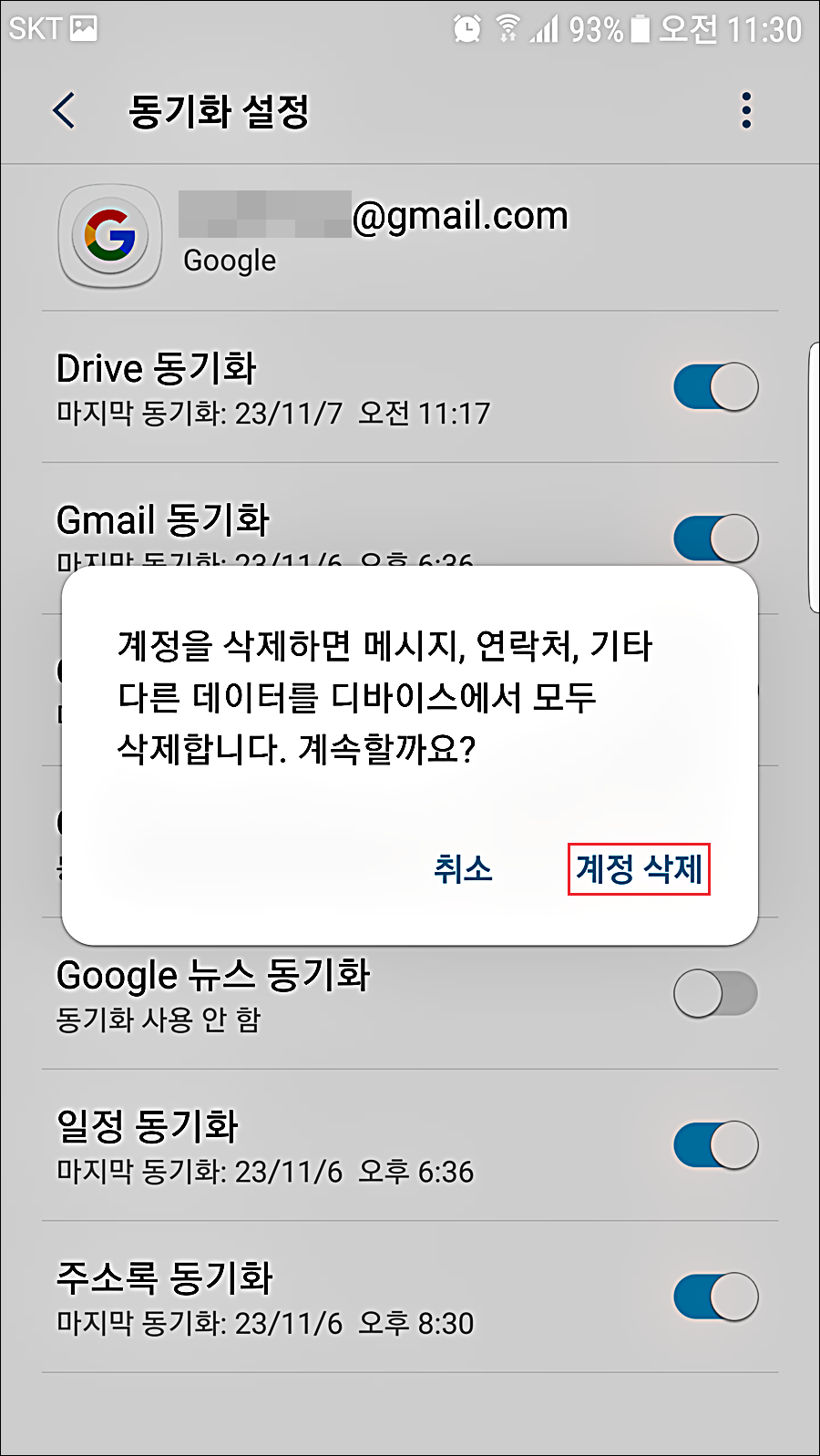The image size is (820, 1456).
Task: Enable Google 뉴스 동기화 sync
Action: (x=715, y=993)
